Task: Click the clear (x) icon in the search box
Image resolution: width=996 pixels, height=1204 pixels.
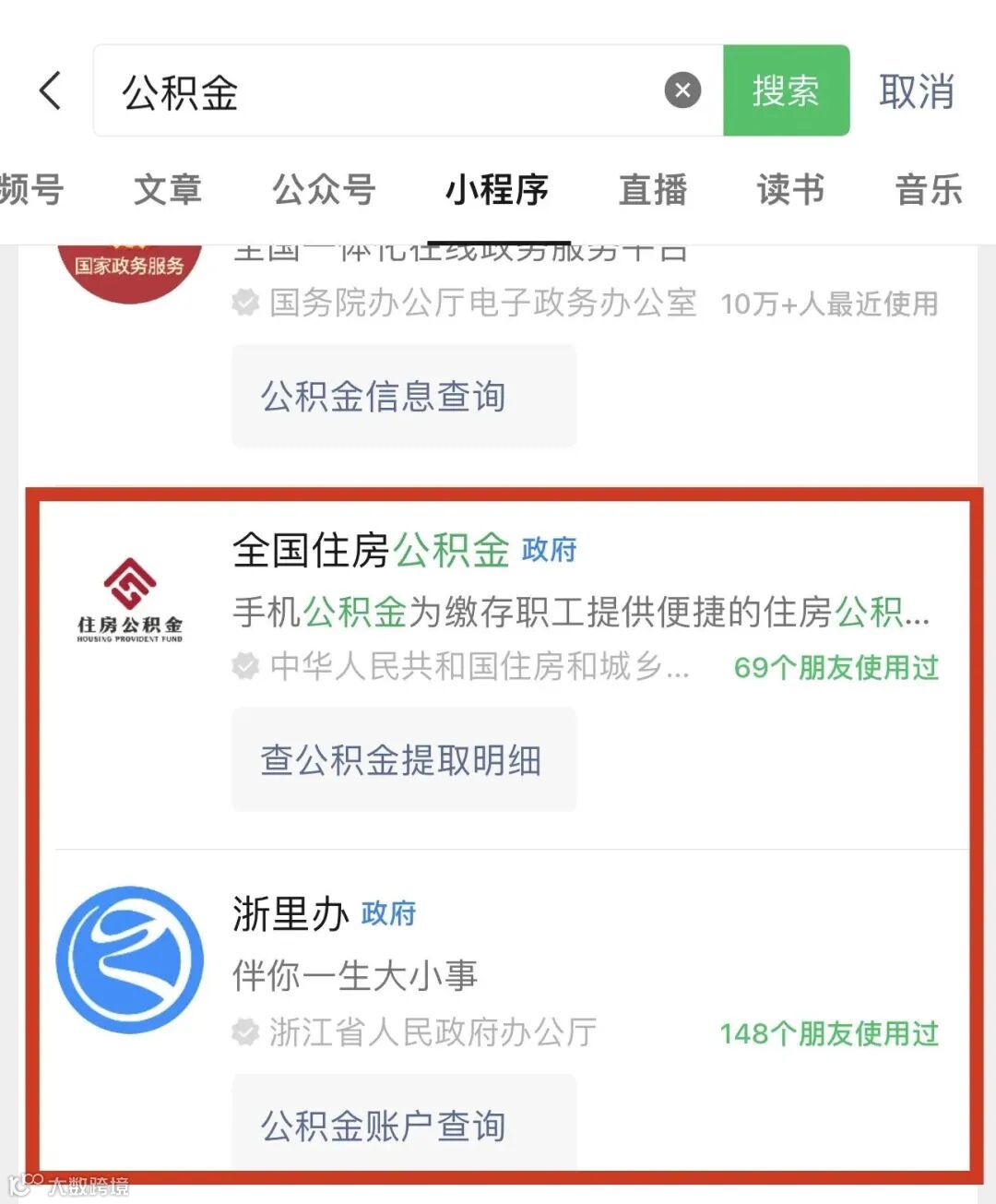Action: click(682, 89)
